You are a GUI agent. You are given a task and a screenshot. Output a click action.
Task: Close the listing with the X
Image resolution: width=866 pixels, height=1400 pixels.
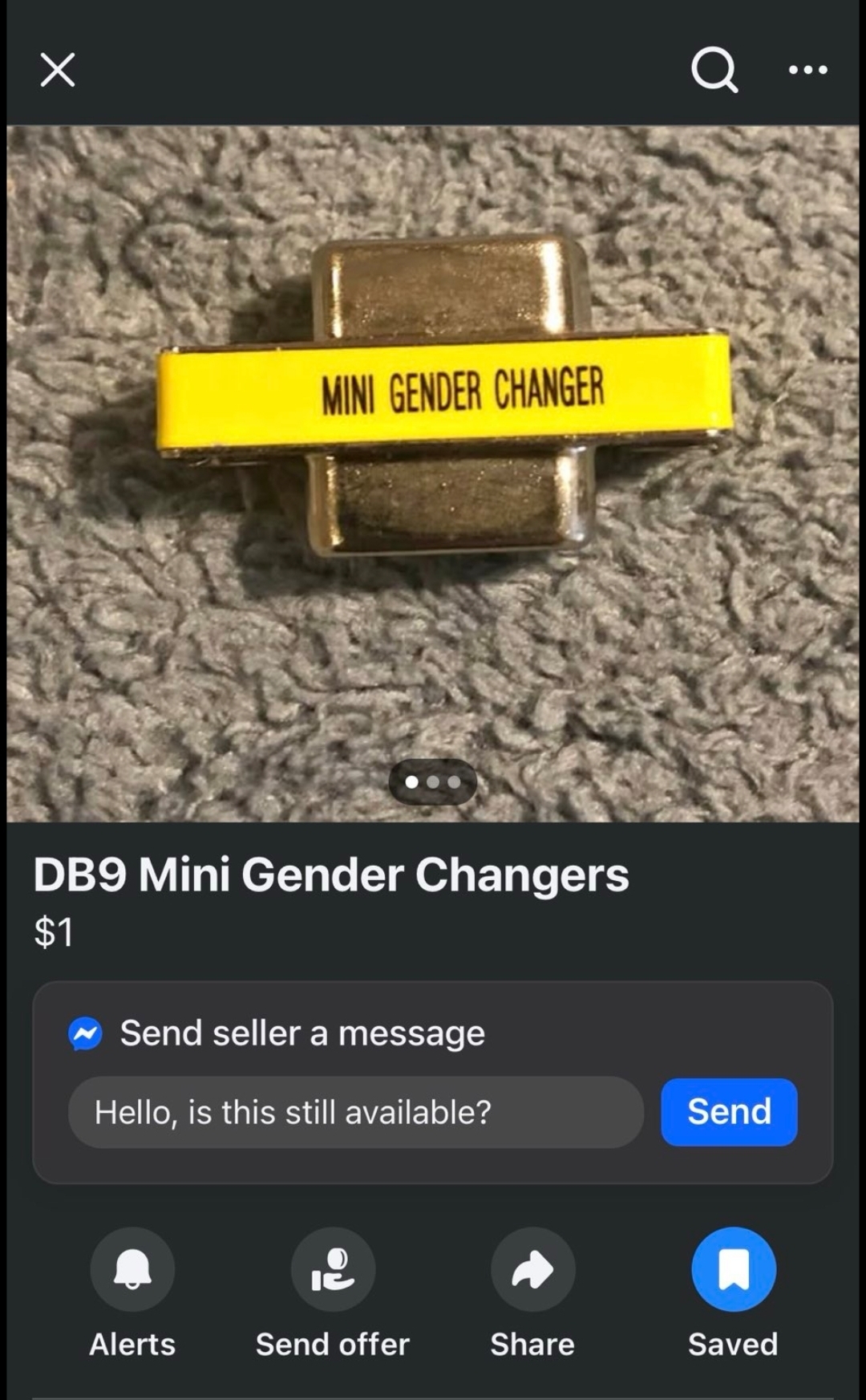58,70
